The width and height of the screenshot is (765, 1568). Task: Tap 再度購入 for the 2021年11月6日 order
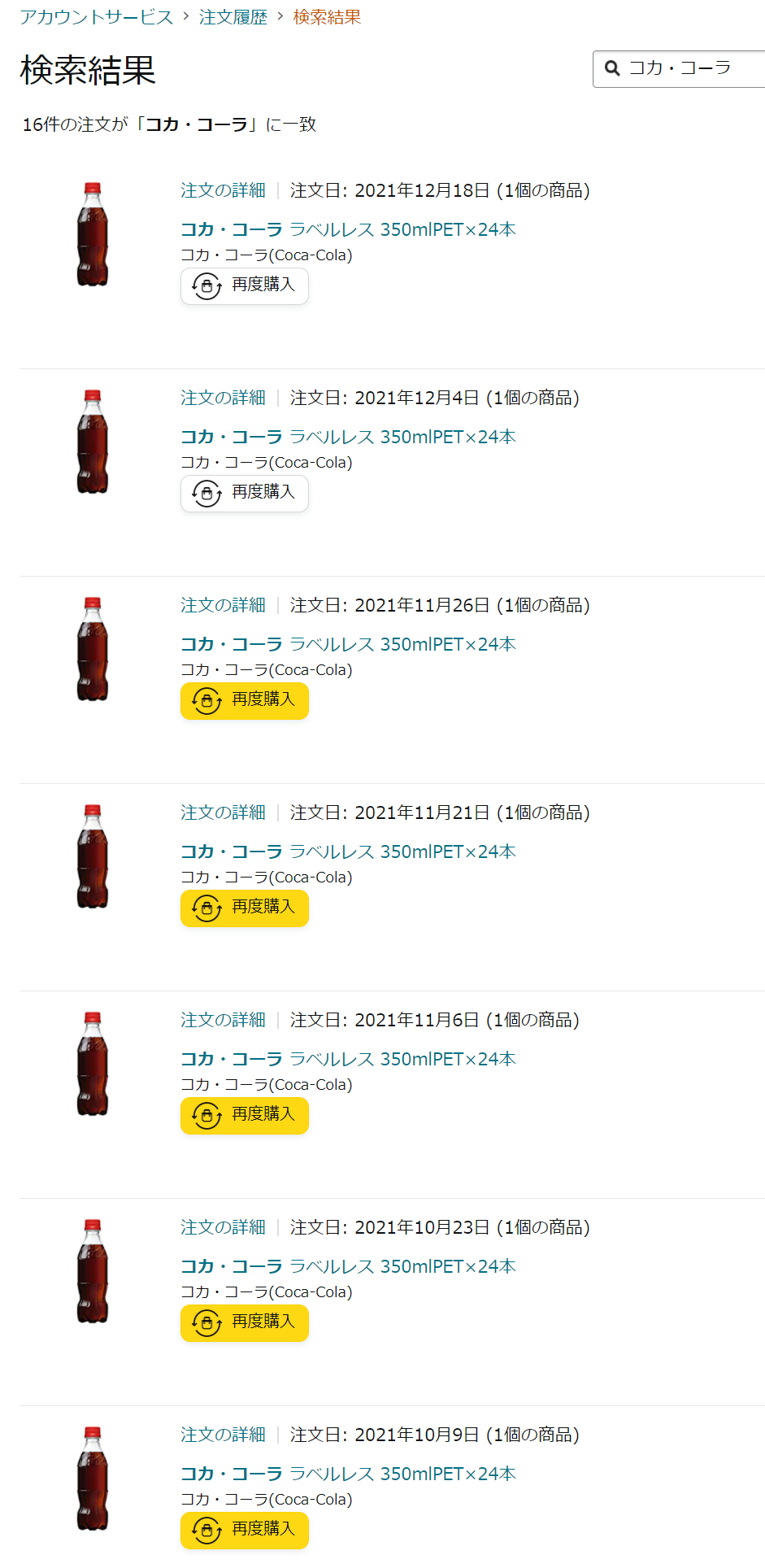tap(244, 1115)
